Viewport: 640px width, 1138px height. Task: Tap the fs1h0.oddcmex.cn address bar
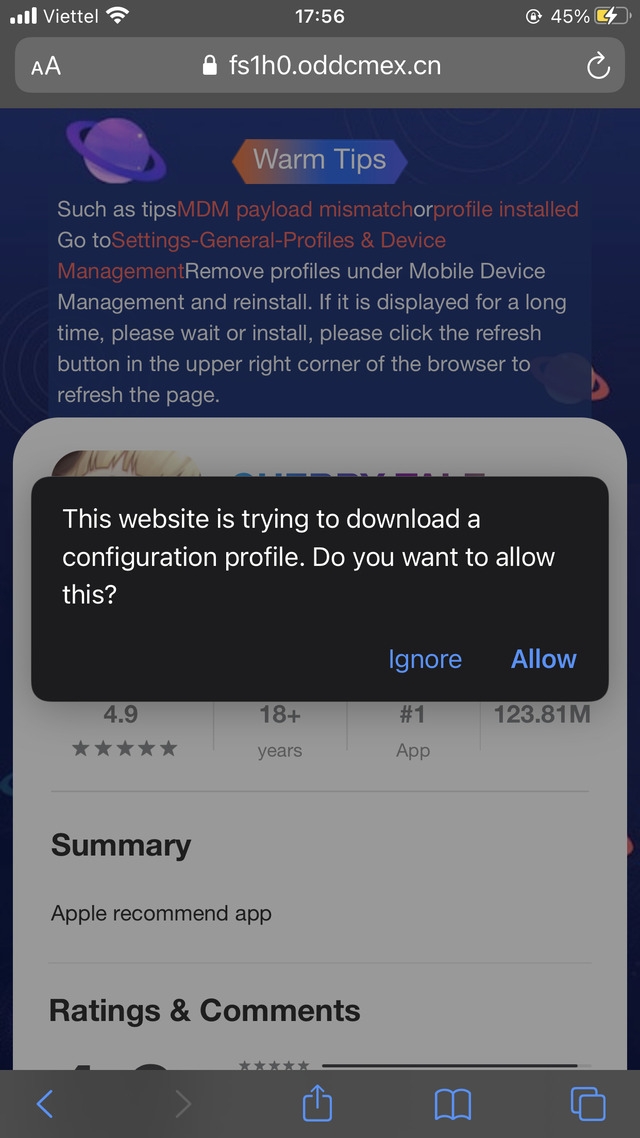tap(320, 67)
